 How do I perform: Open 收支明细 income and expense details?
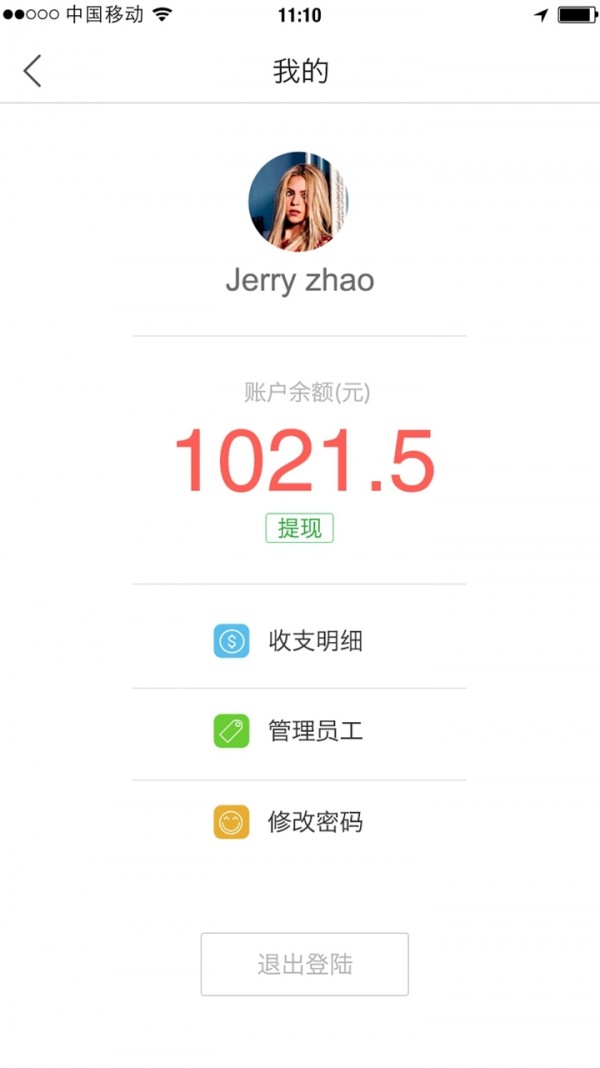(299, 641)
